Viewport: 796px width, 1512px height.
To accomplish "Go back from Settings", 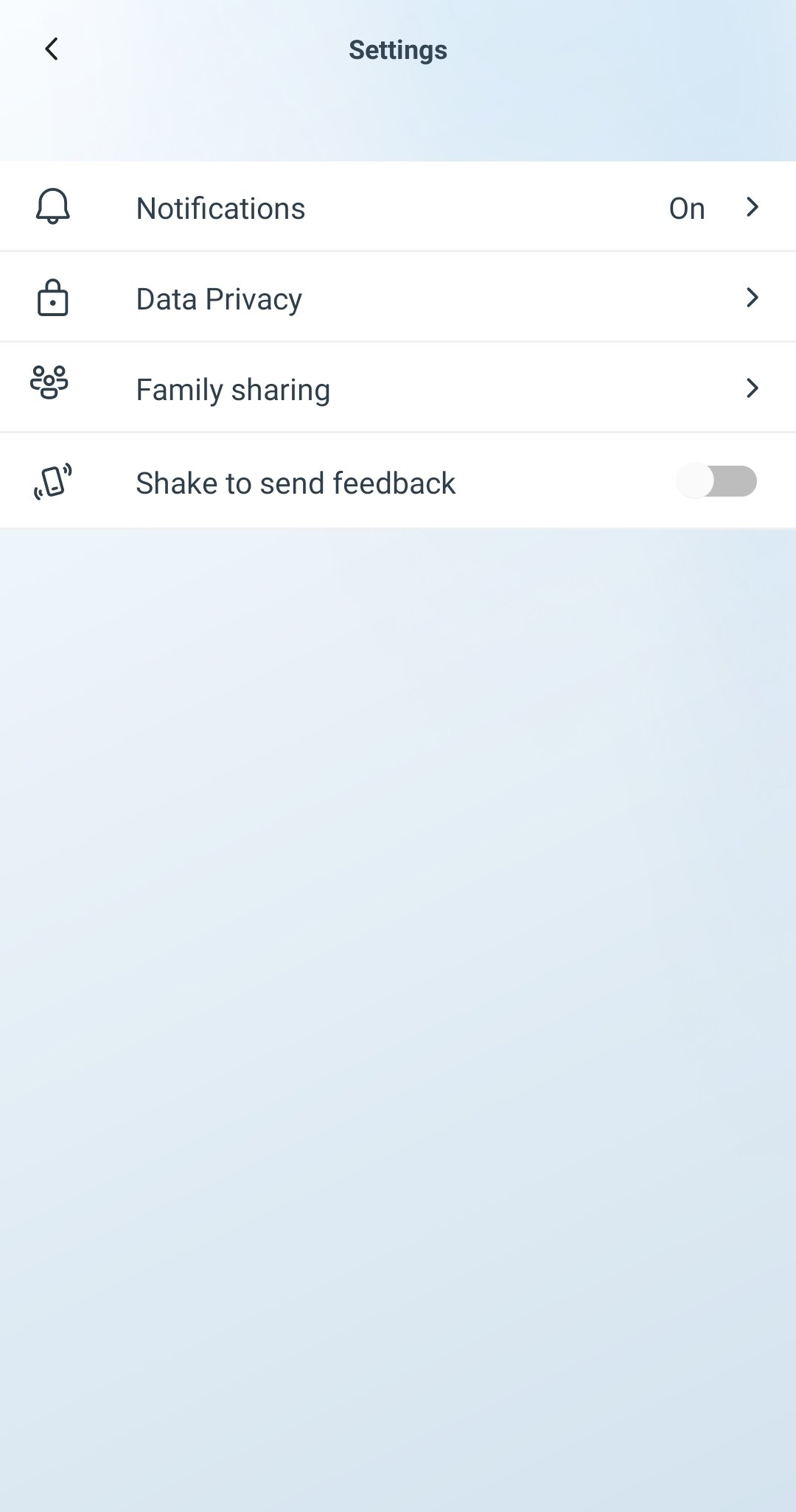I will pos(52,49).
